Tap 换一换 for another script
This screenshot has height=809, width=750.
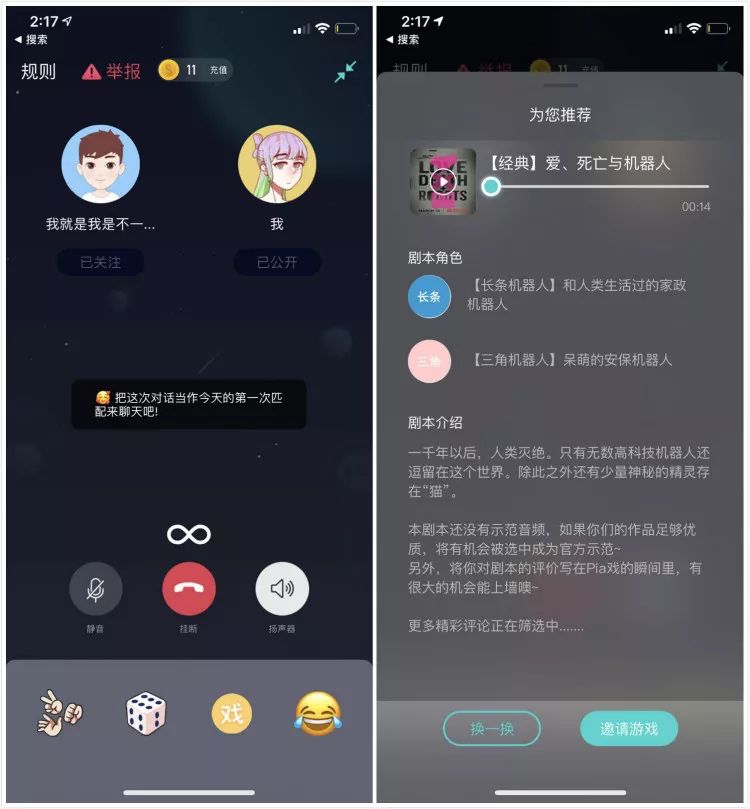492,729
